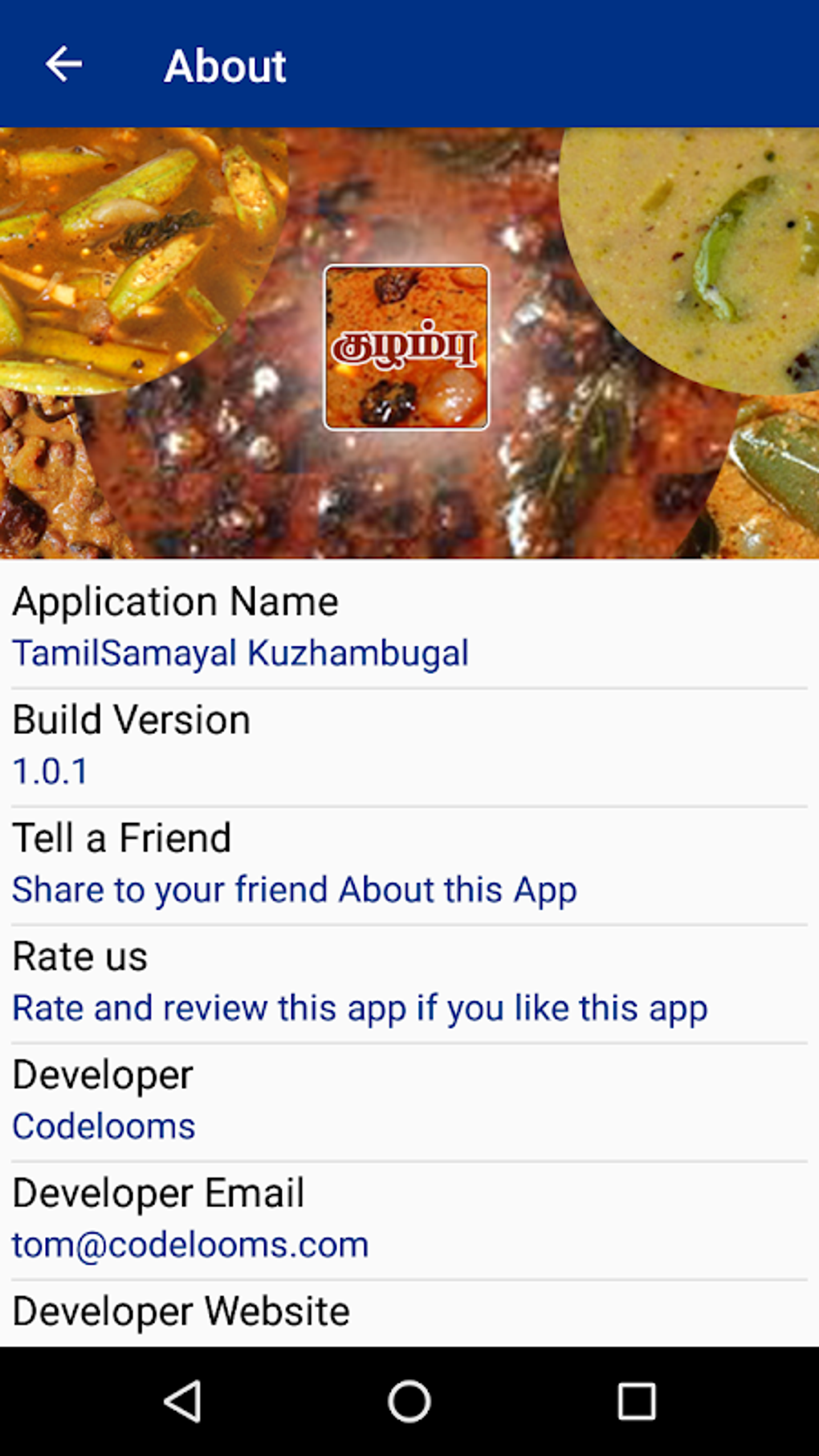Open the Tell a Friend share row

[409, 866]
